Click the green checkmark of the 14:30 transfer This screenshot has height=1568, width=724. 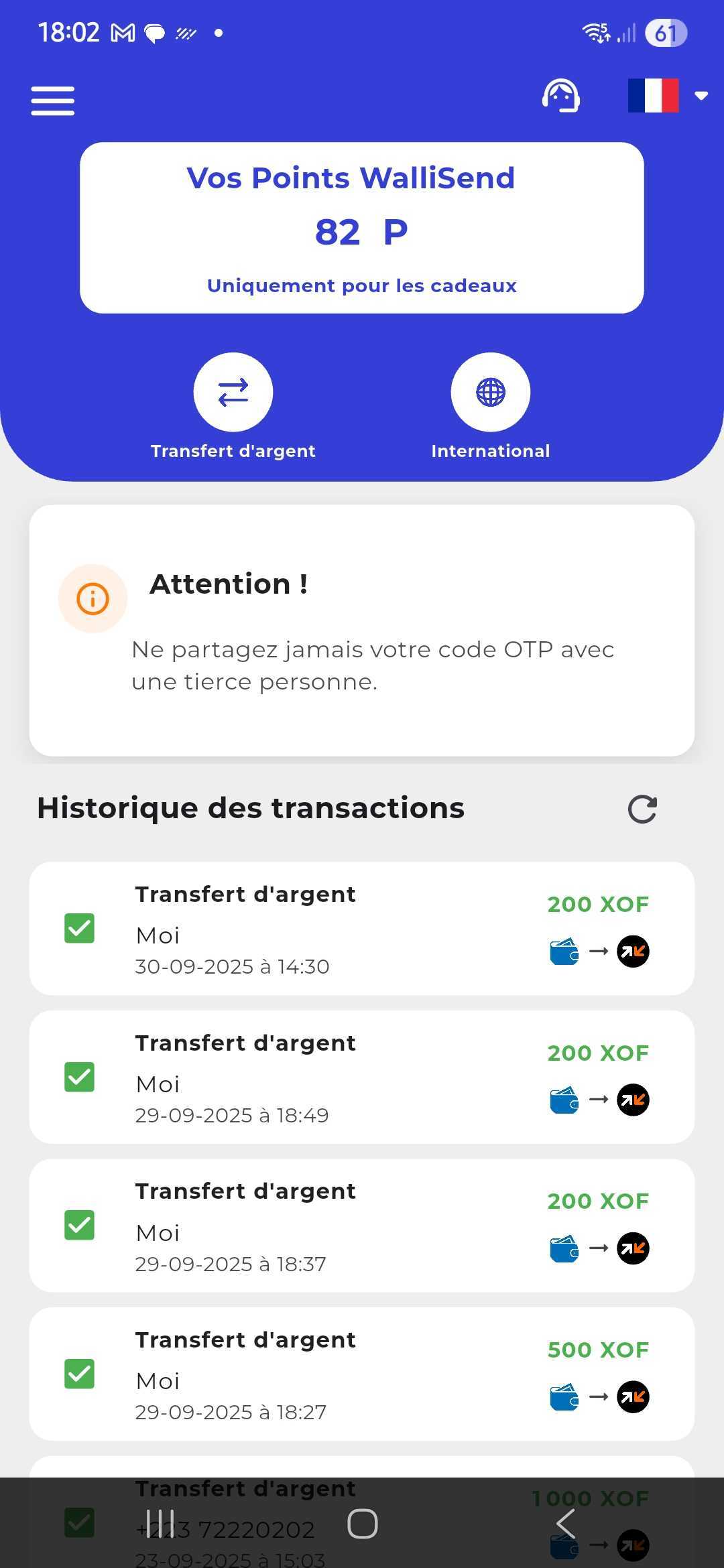(x=80, y=929)
